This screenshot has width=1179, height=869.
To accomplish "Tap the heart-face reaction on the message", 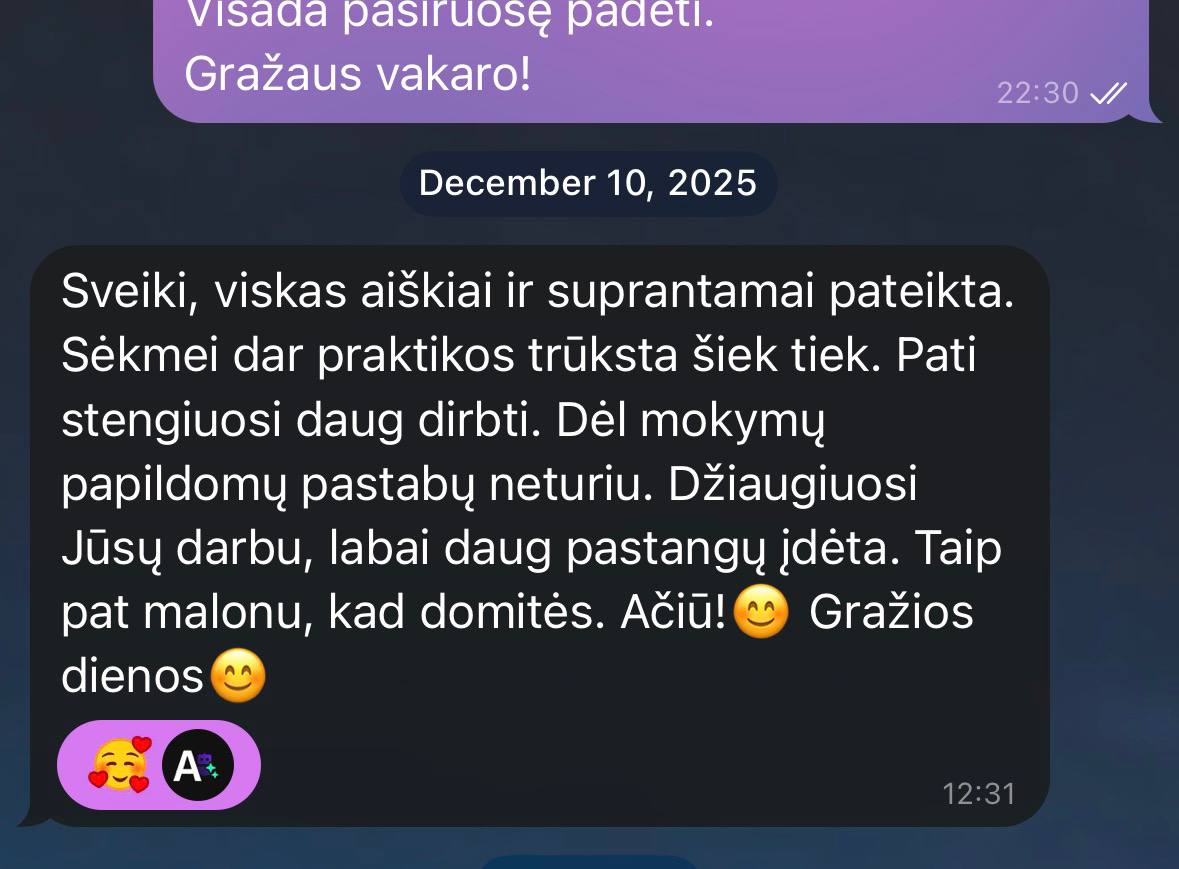I will [121, 766].
